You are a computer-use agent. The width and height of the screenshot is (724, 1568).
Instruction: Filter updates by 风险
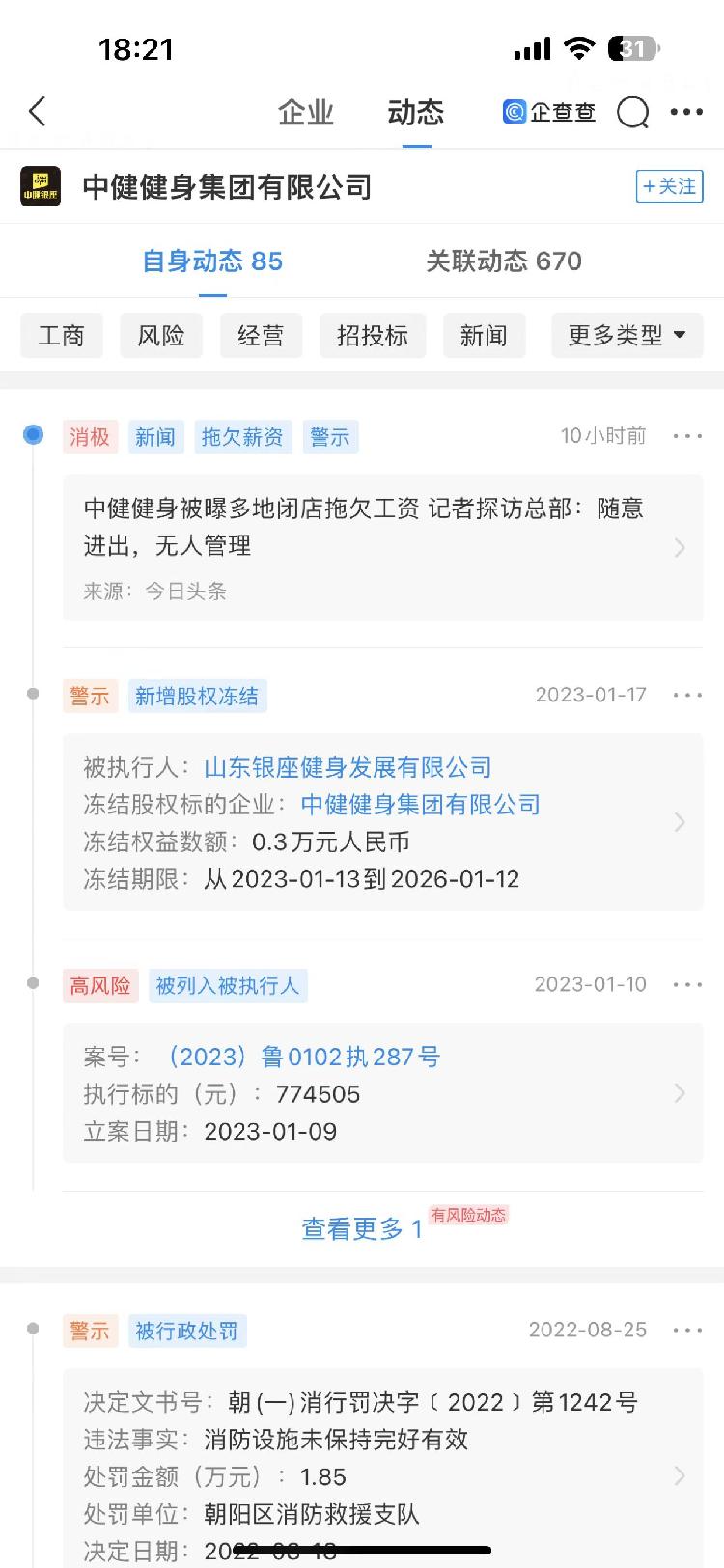click(x=161, y=336)
